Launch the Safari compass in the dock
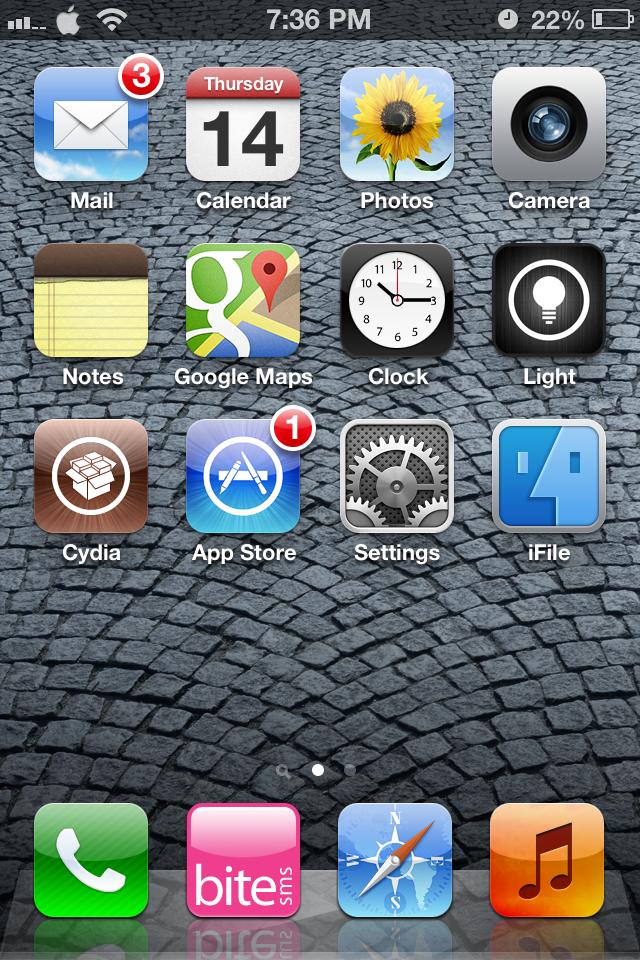 click(396, 860)
